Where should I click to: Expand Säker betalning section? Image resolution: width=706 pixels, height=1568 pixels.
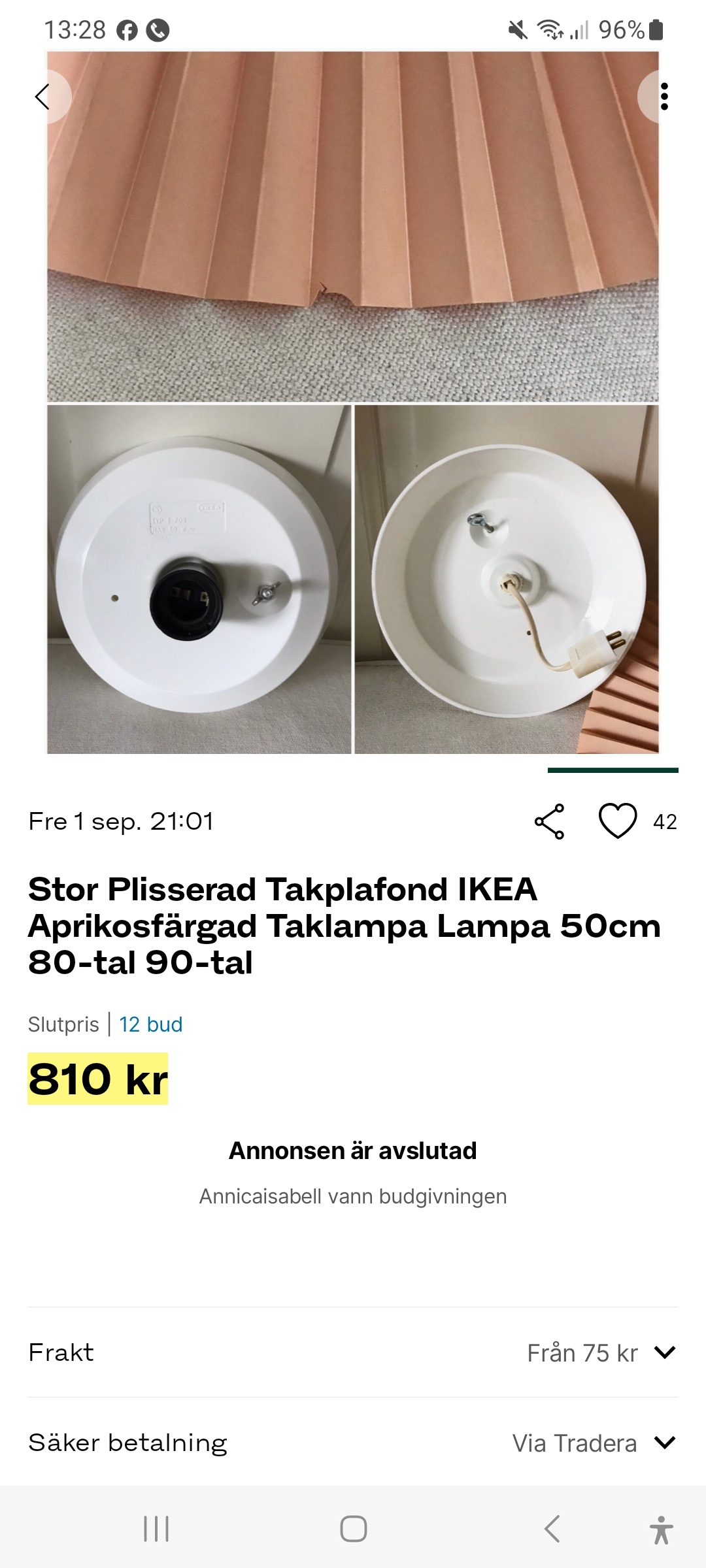point(664,1443)
